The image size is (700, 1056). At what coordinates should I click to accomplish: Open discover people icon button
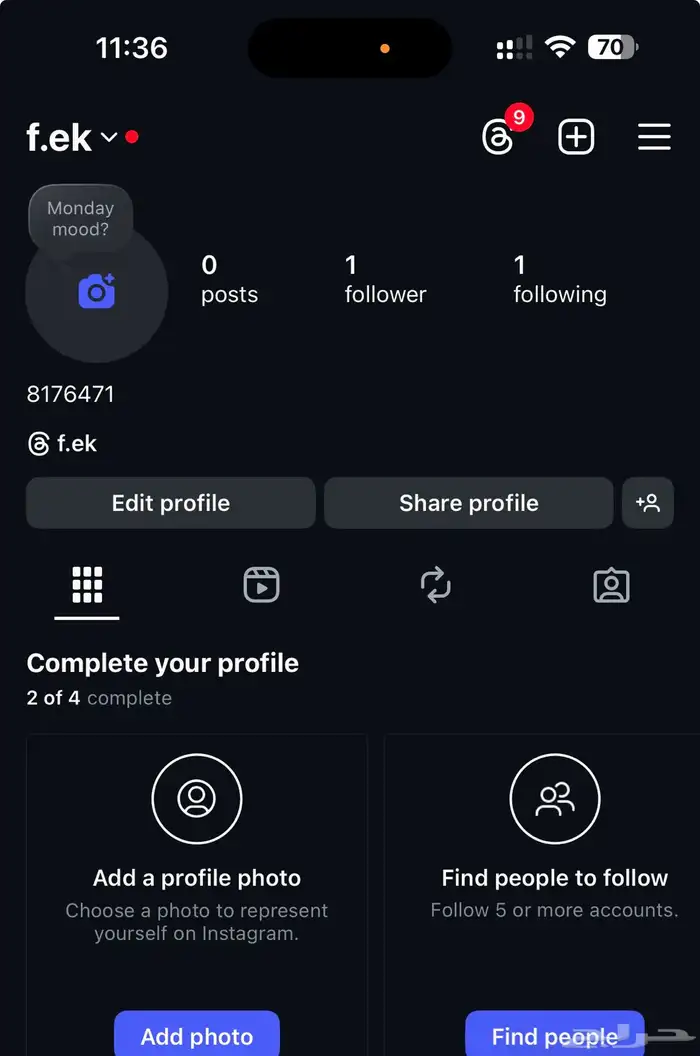pos(648,503)
